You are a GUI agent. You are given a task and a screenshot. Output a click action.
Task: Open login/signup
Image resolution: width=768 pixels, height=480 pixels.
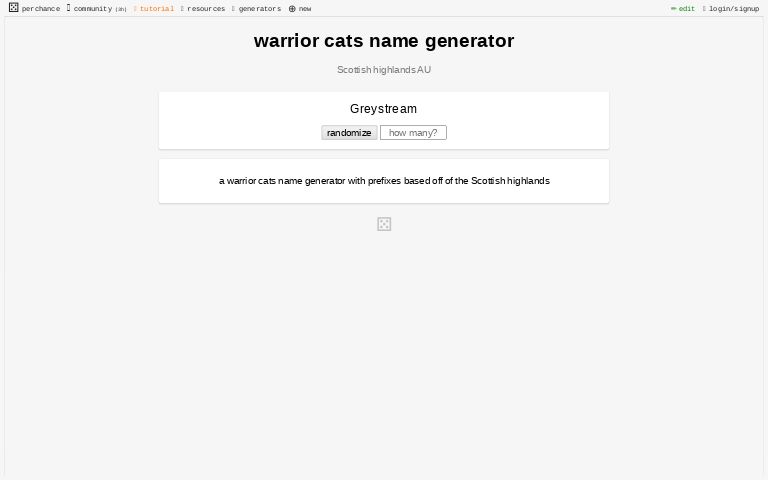coord(732,8)
